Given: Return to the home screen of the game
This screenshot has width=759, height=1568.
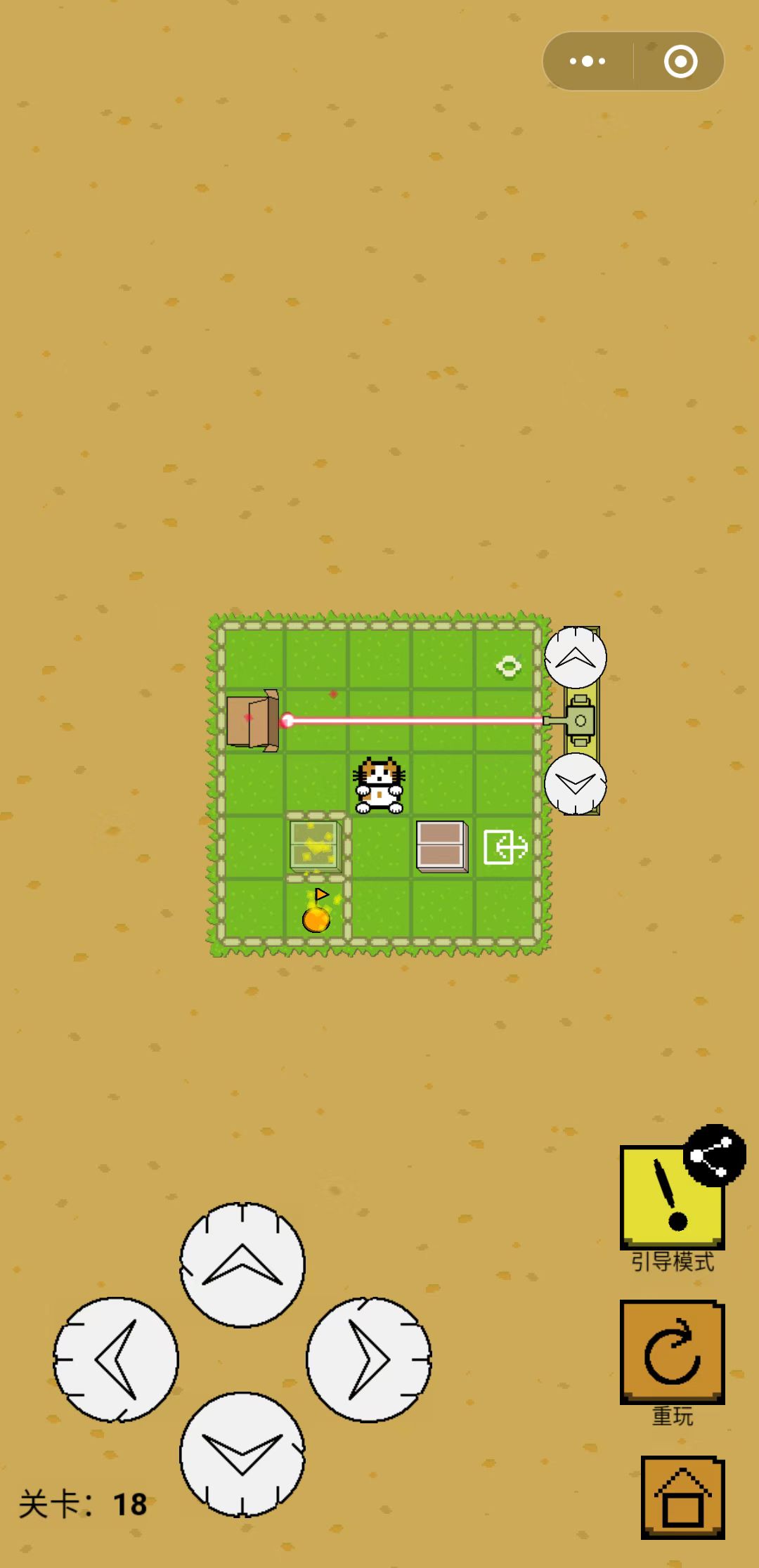Looking at the screenshot, I should [x=682, y=1497].
